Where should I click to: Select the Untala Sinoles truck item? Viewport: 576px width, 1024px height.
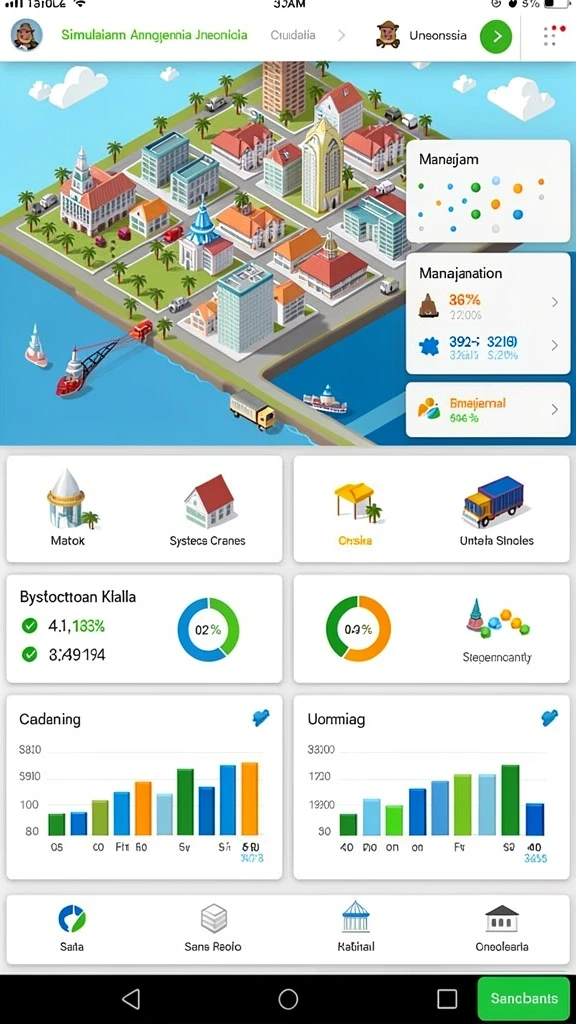coord(496,511)
